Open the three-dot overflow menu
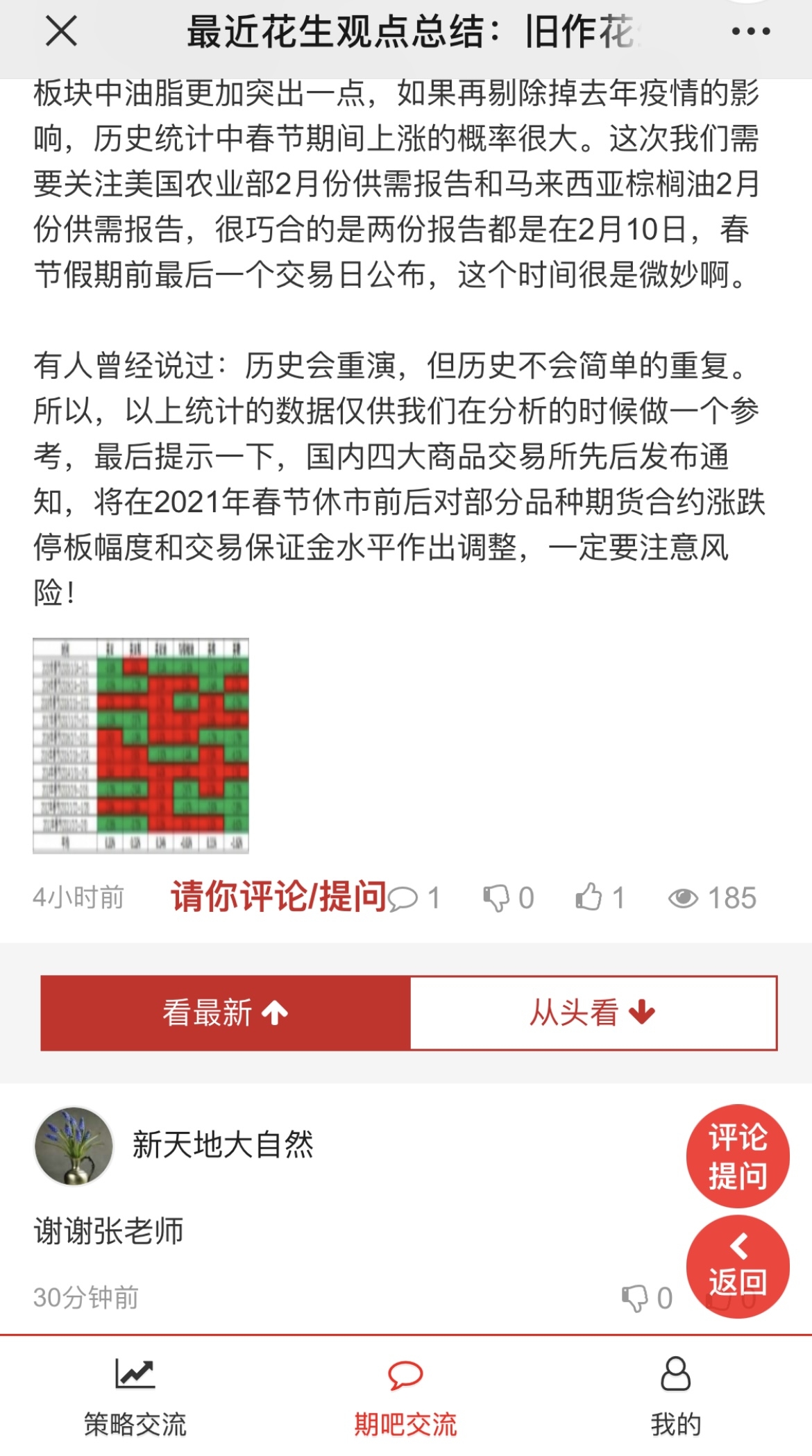This screenshot has width=812, height=1456. click(751, 32)
